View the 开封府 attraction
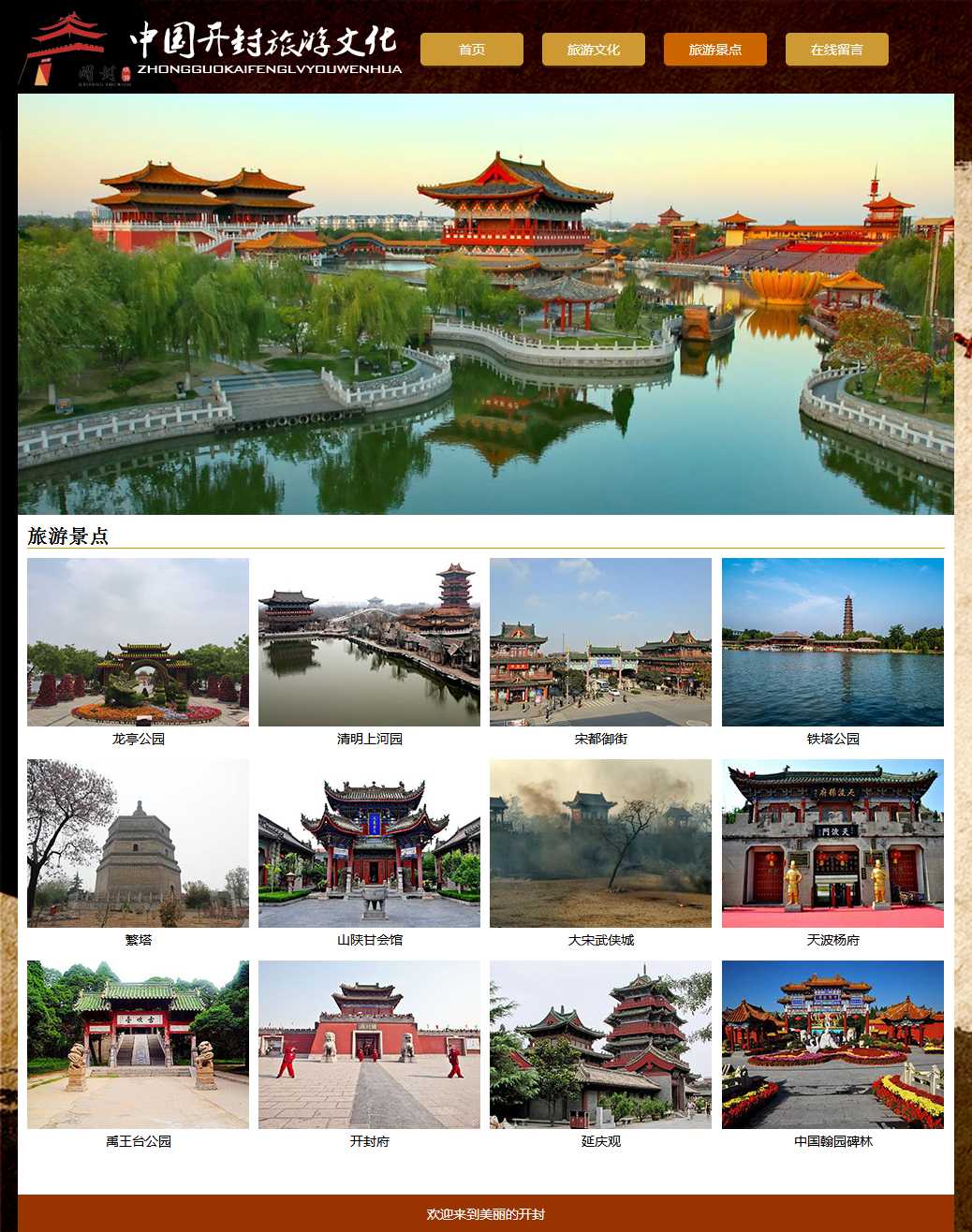Image resolution: width=972 pixels, height=1232 pixels. (x=369, y=1045)
